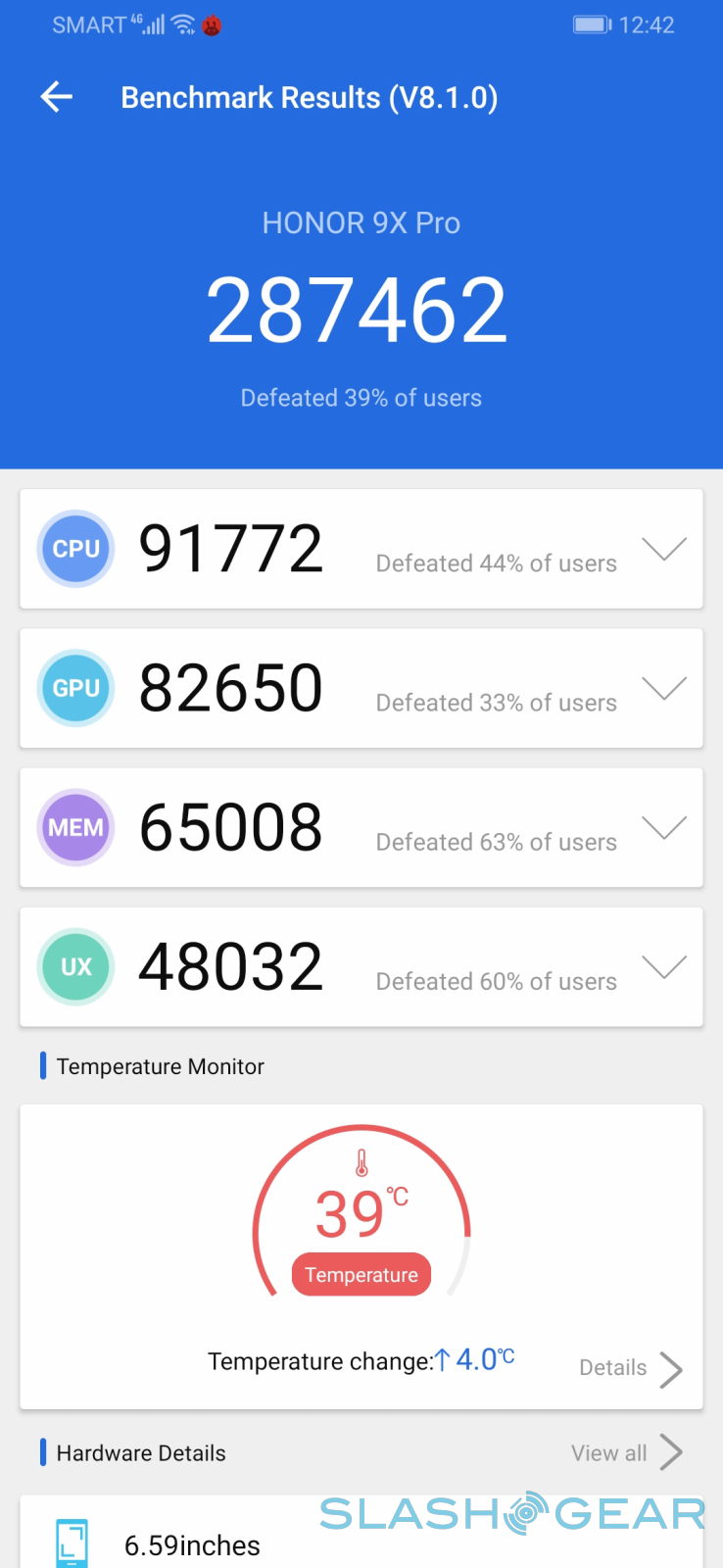This screenshot has height=1568, width=723.
Task: View all hardware details
Action: (x=625, y=1452)
